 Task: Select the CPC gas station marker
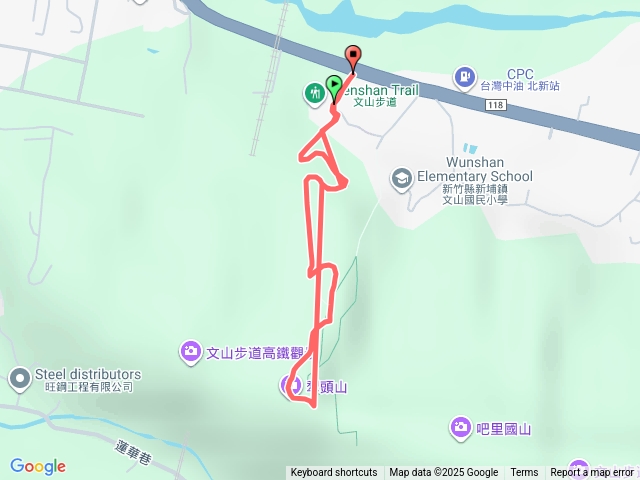464,76
